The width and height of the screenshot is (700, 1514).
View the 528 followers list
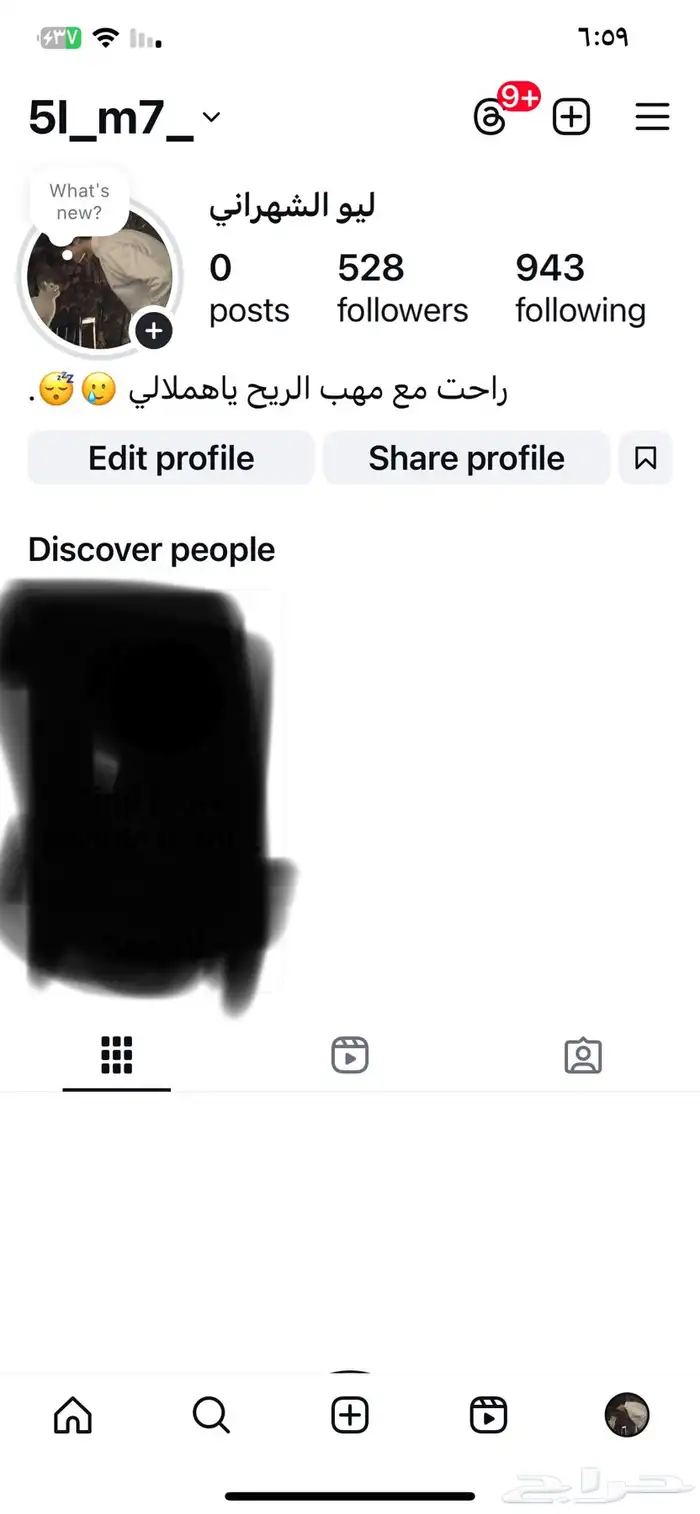click(402, 288)
